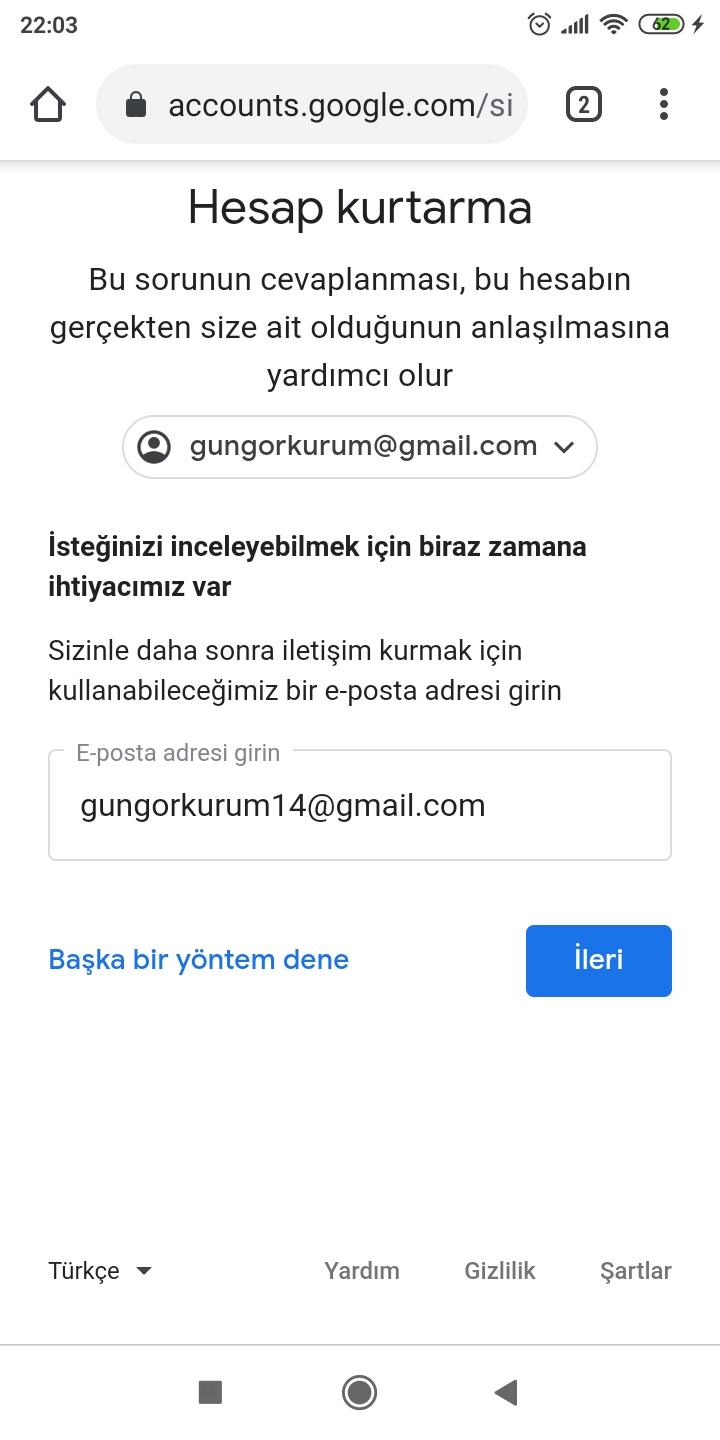Open the browser home page icon
The width and height of the screenshot is (720, 1440).
tap(48, 104)
